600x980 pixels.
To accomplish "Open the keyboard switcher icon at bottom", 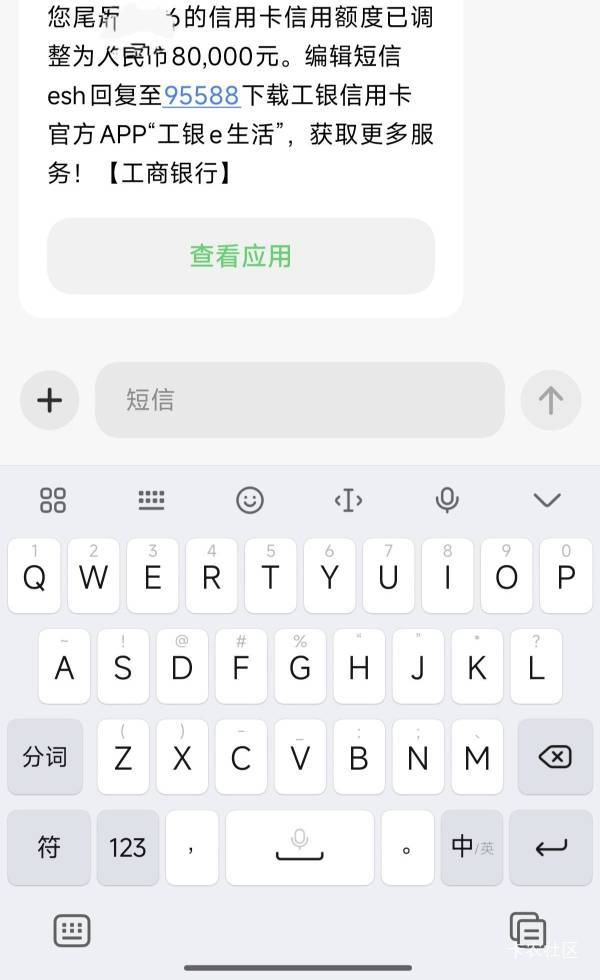I will point(72,931).
